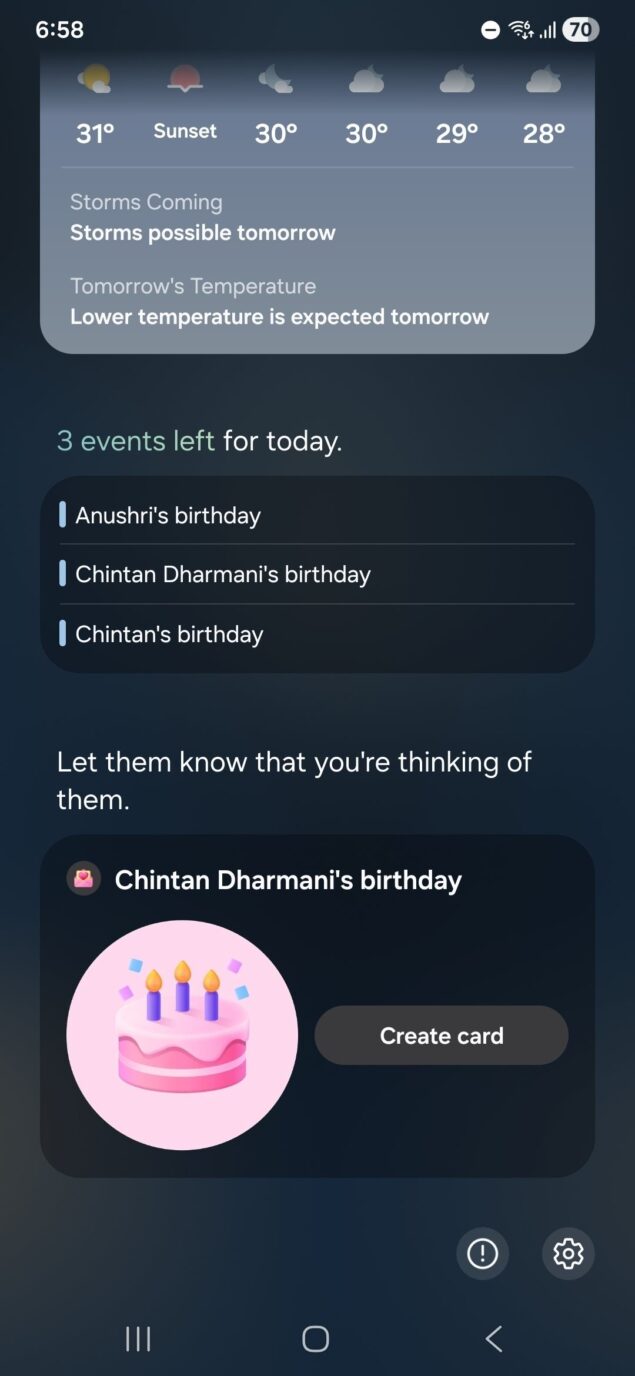Open the weather forecast card
Screen dimensions: 635x1376
pos(317,230)
